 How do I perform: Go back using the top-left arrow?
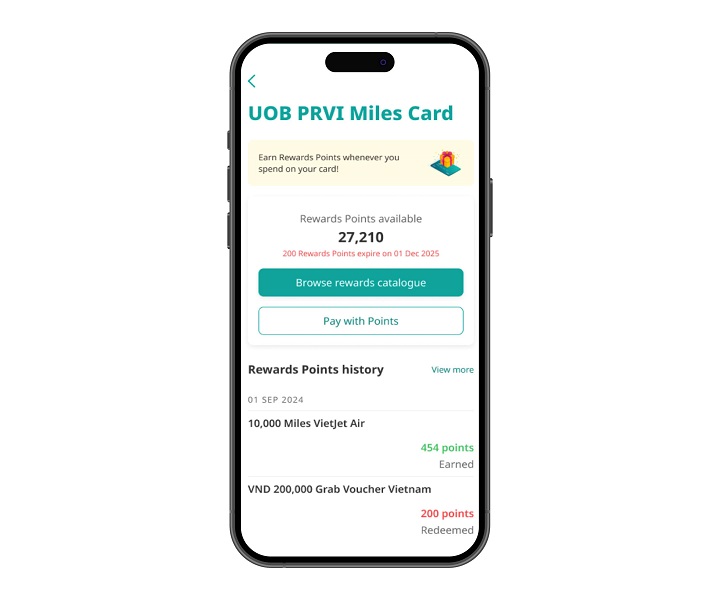pos(252,81)
